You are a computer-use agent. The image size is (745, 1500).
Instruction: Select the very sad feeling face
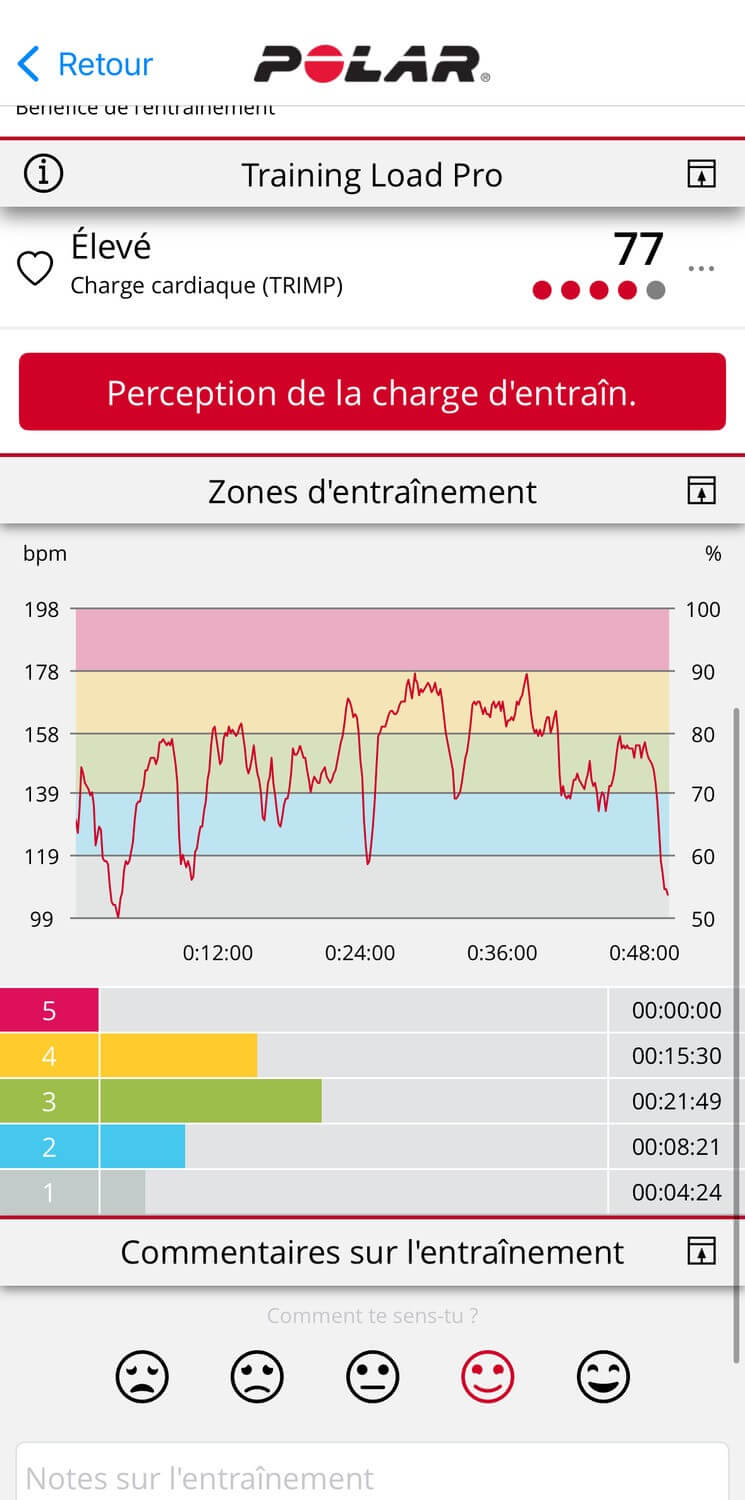(142, 1377)
